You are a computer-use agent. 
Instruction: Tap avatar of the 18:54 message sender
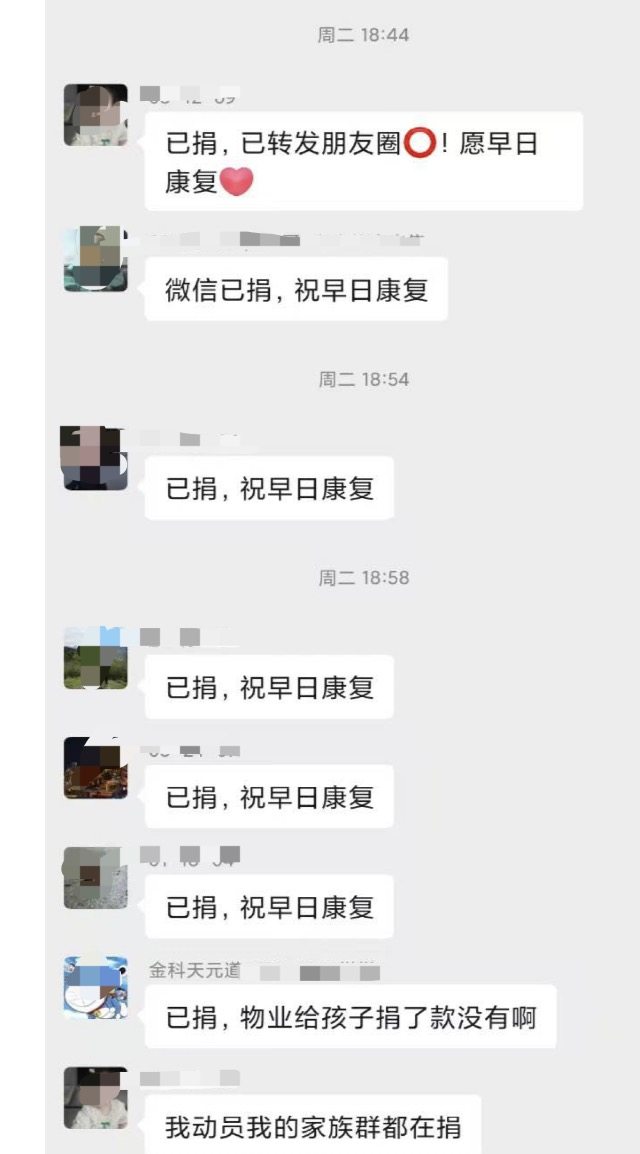(94, 458)
